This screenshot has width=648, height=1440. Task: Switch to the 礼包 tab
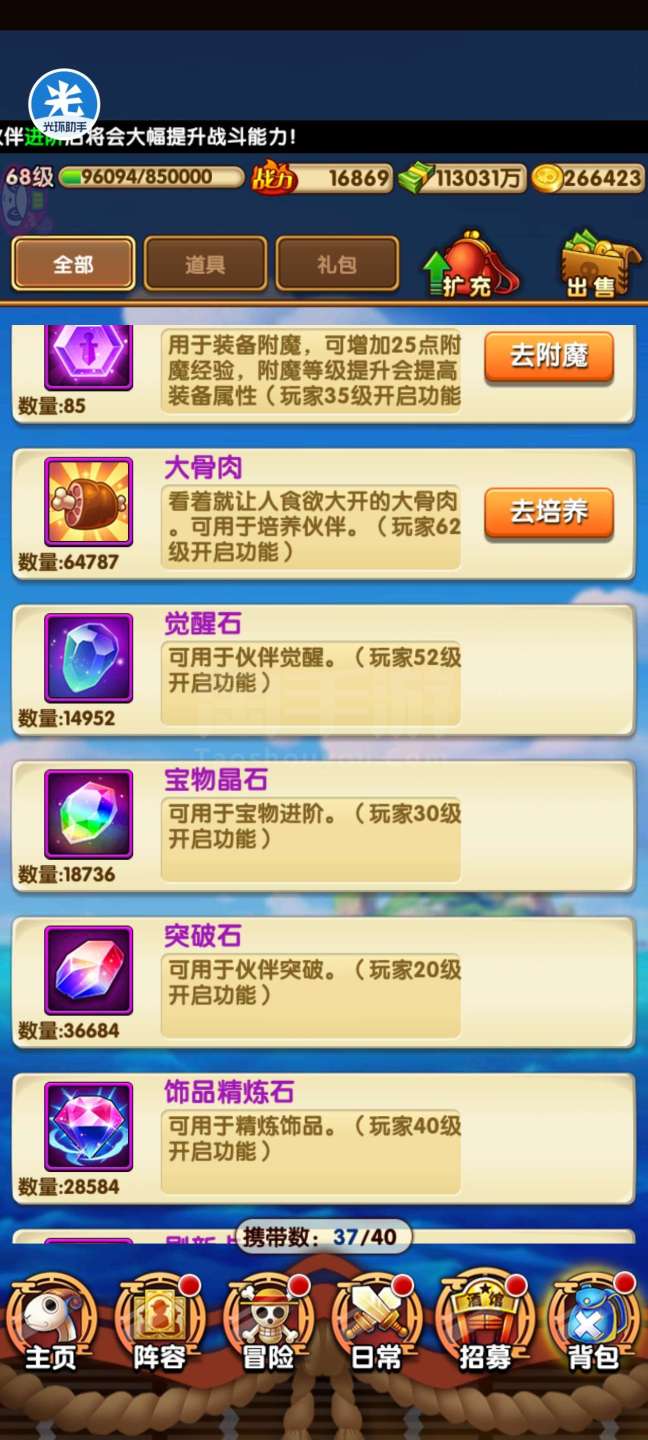coord(337,264)
